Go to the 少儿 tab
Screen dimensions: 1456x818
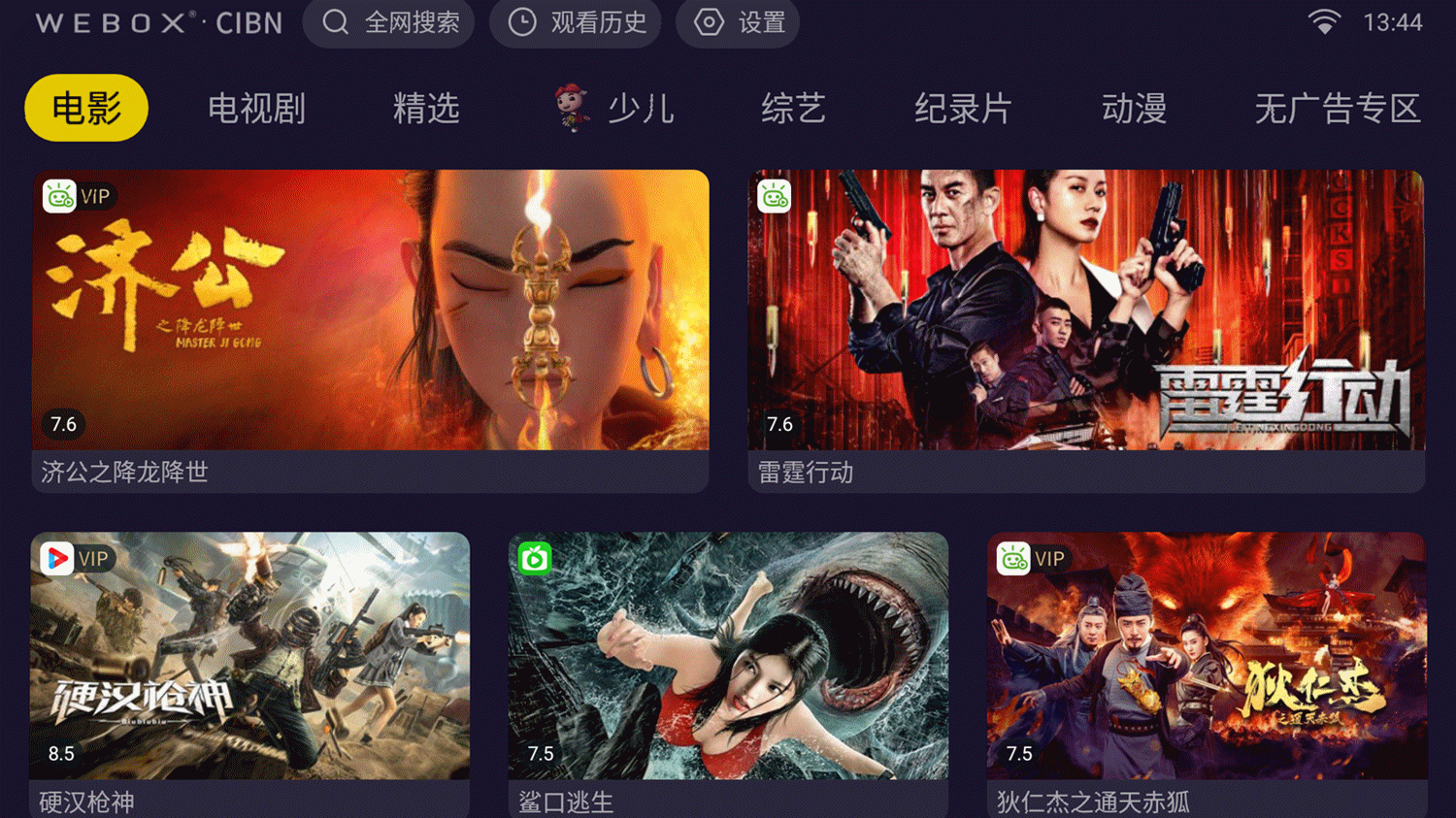614,108
